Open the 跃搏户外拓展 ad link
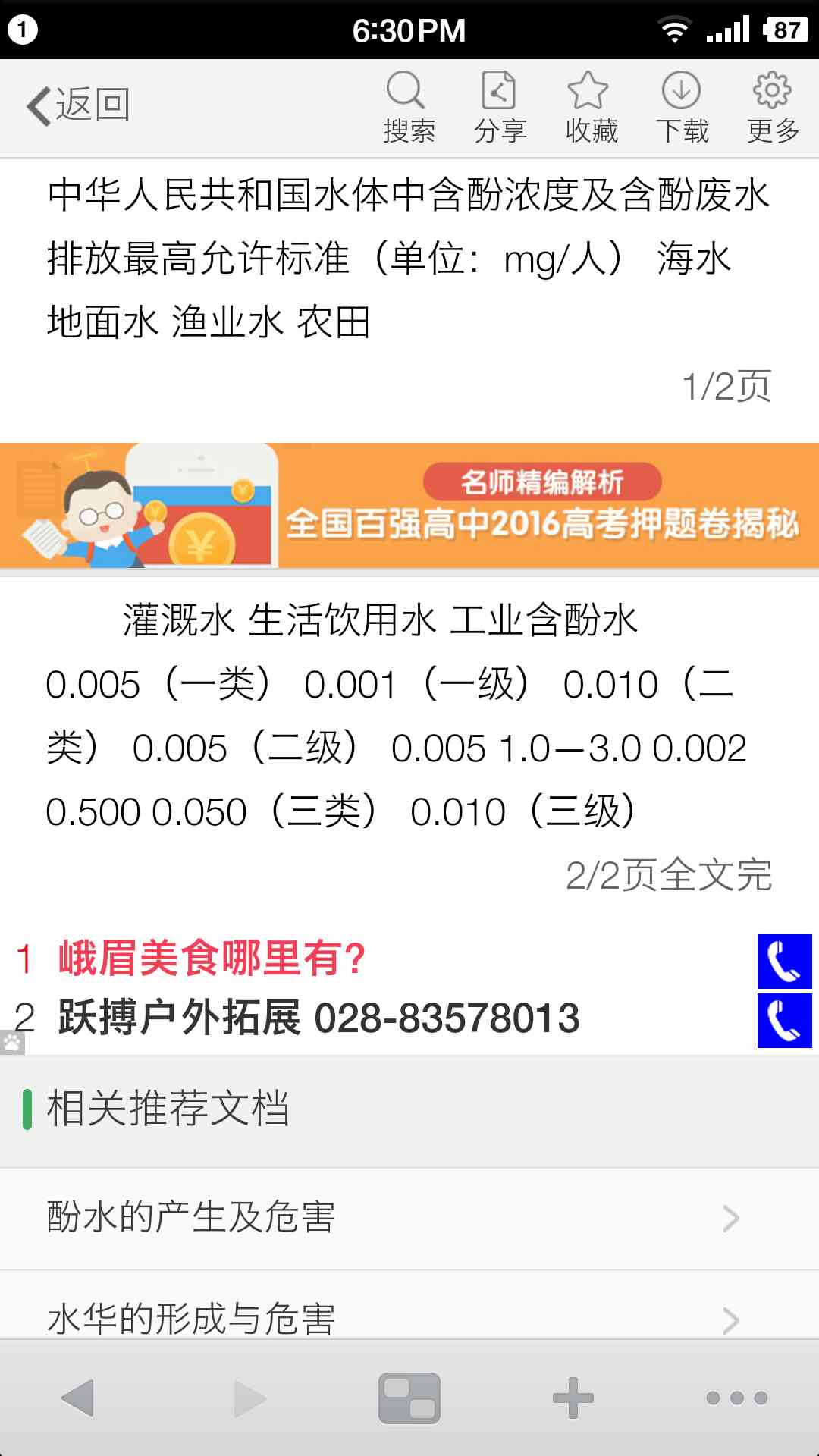This screenshot has height=1456, width=819. pos(318,1018)
